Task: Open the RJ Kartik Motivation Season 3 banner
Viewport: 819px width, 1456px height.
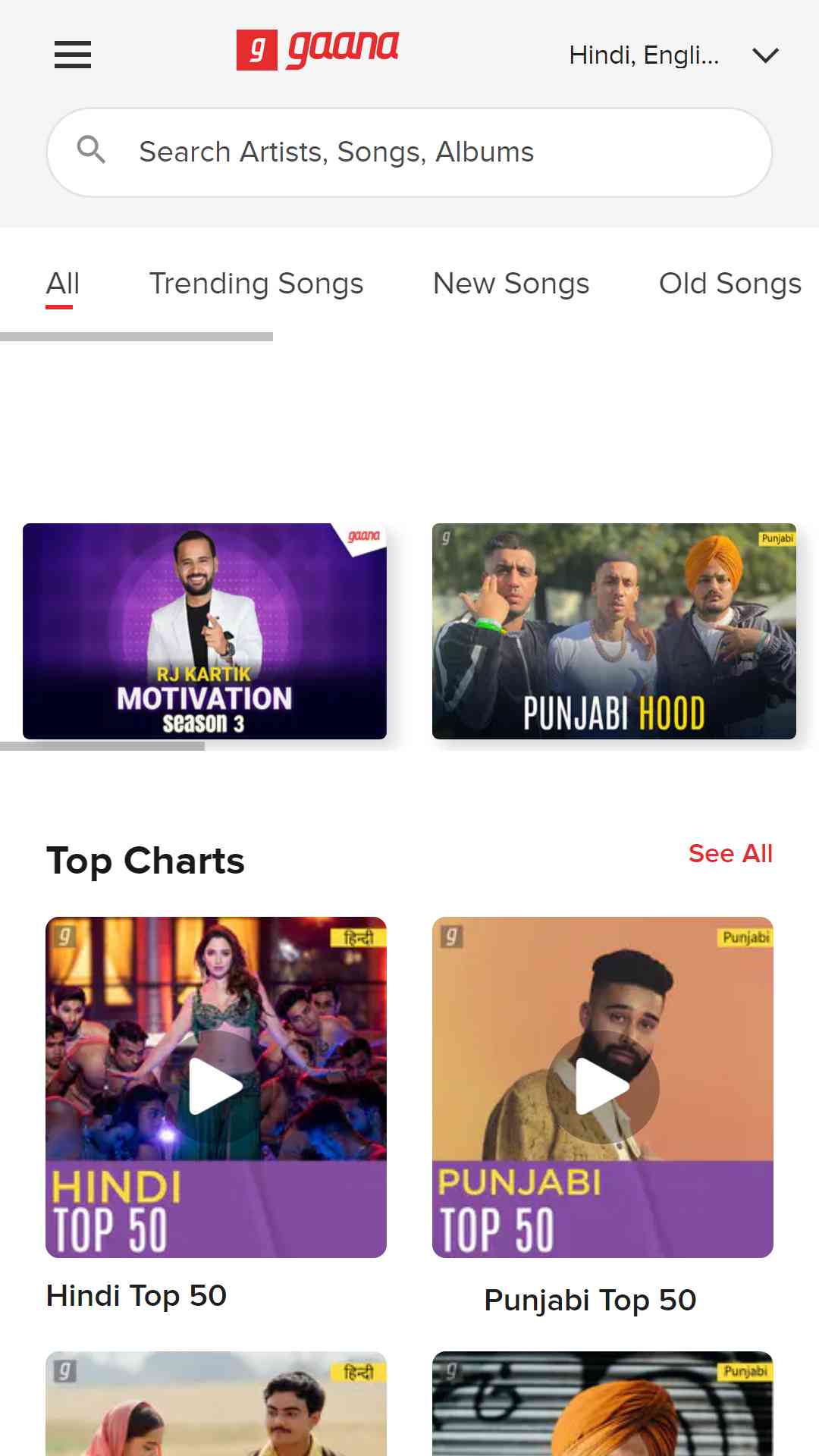Action: 205,631
